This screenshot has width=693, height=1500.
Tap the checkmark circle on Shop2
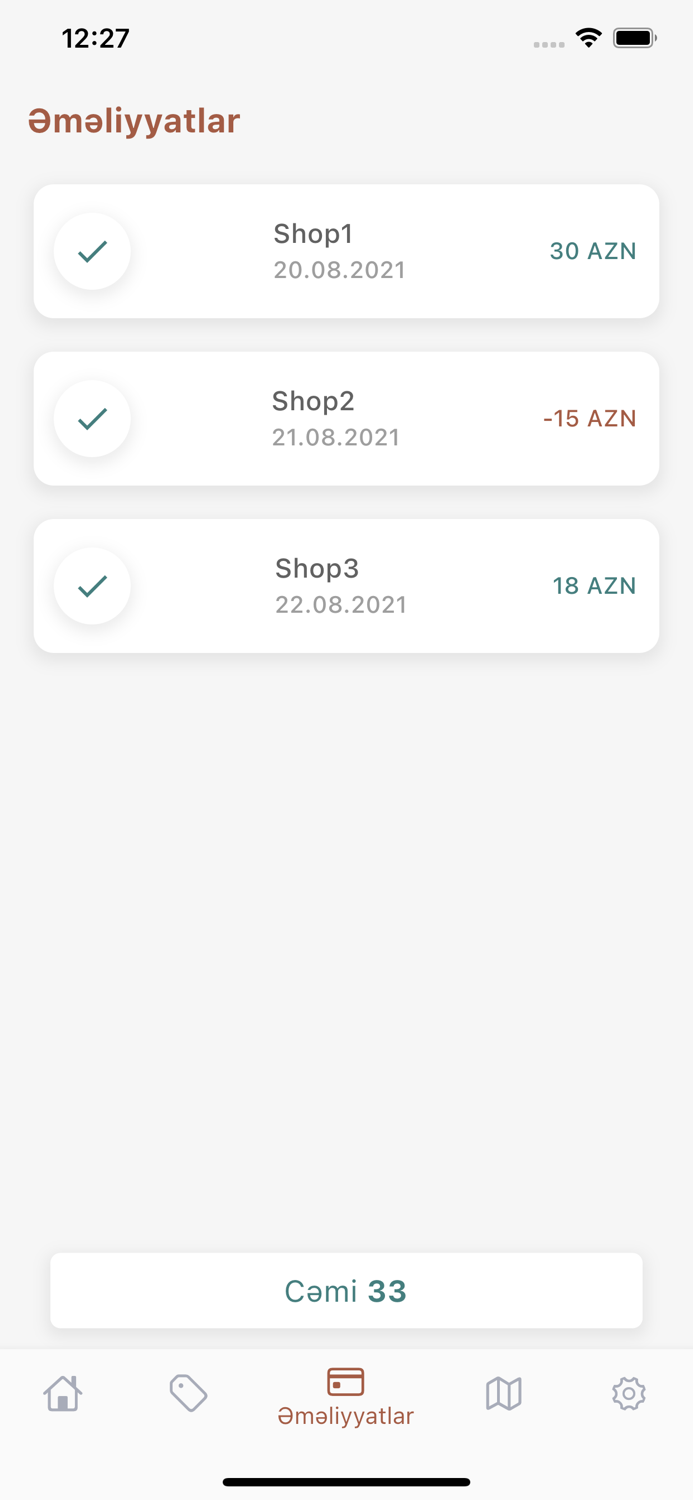click(x=92, y=418)
